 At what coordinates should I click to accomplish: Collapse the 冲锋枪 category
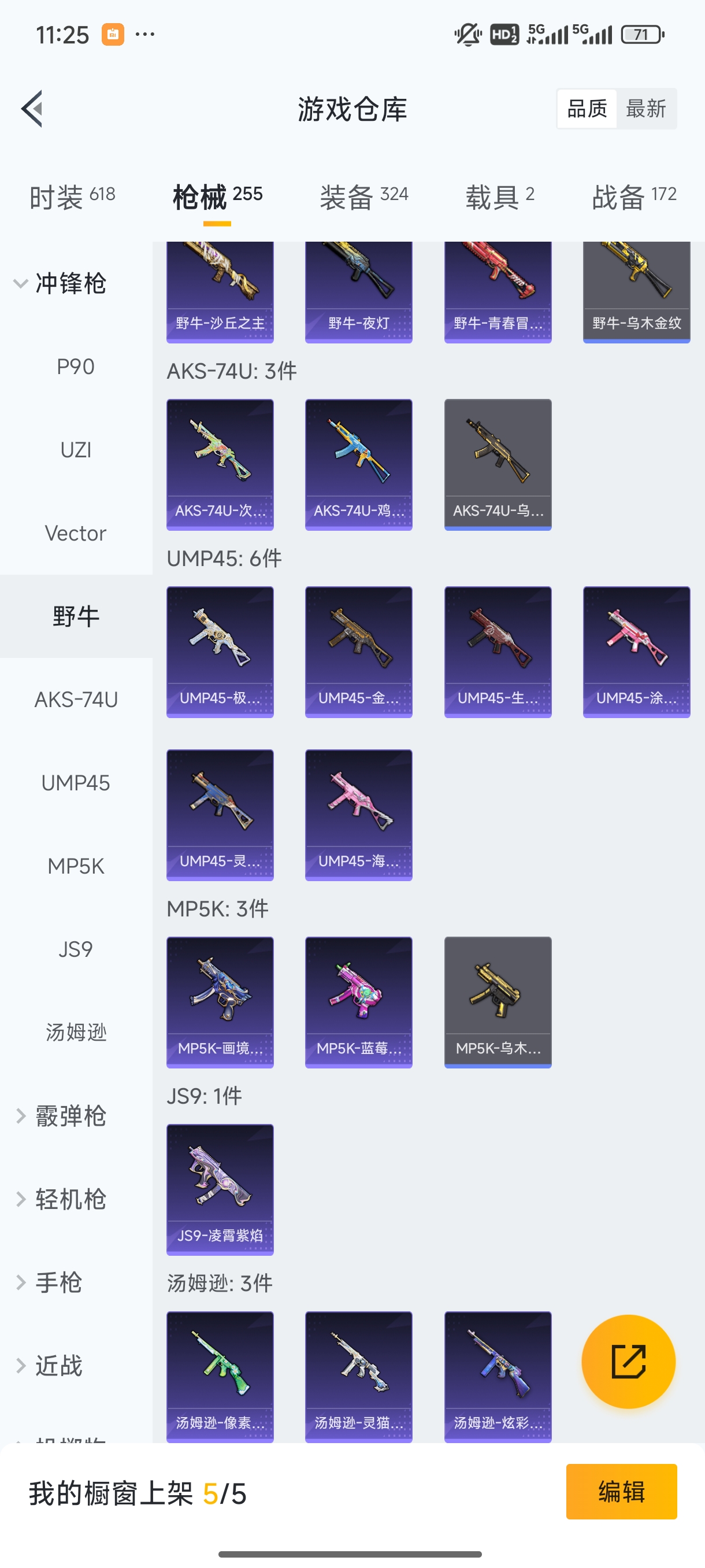click(x=61, y=284)
